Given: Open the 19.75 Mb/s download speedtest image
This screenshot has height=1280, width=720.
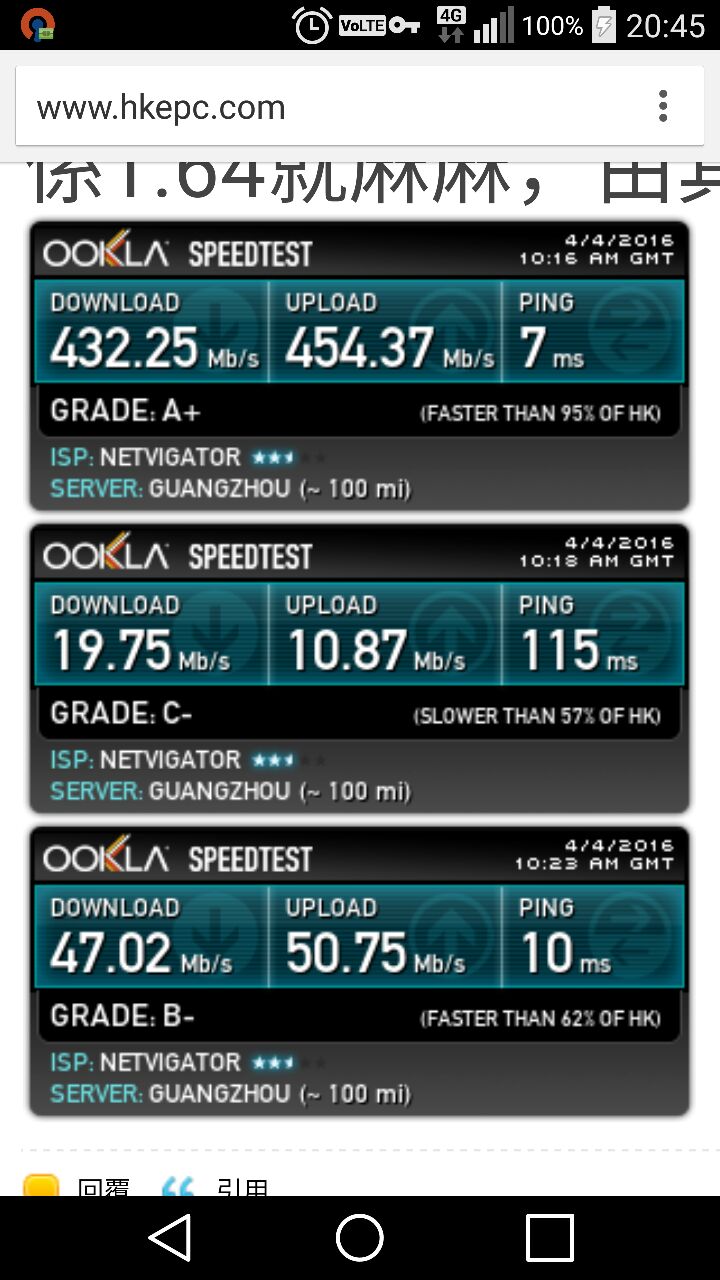Looking at the screenshot, I should 360,668.
